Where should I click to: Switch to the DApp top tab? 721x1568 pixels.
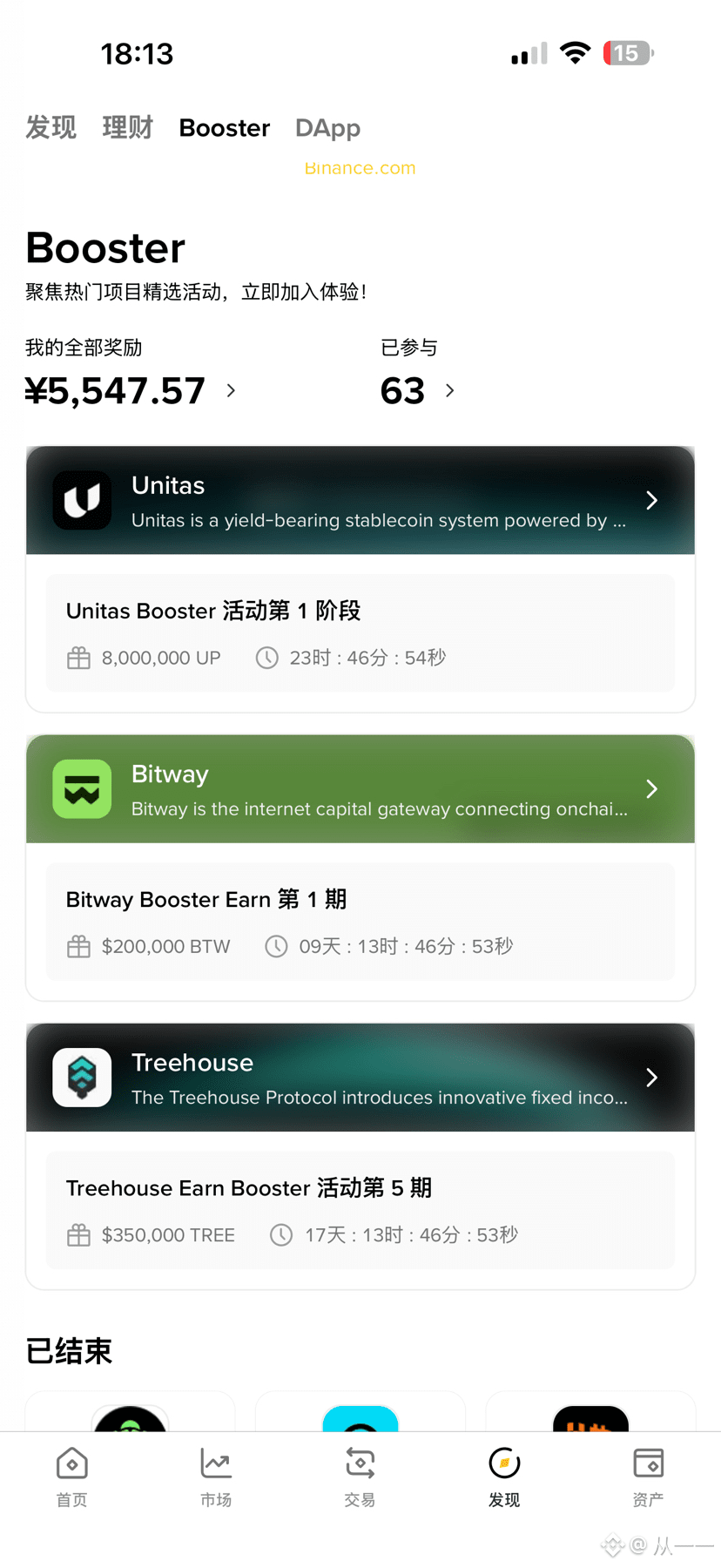327,127
